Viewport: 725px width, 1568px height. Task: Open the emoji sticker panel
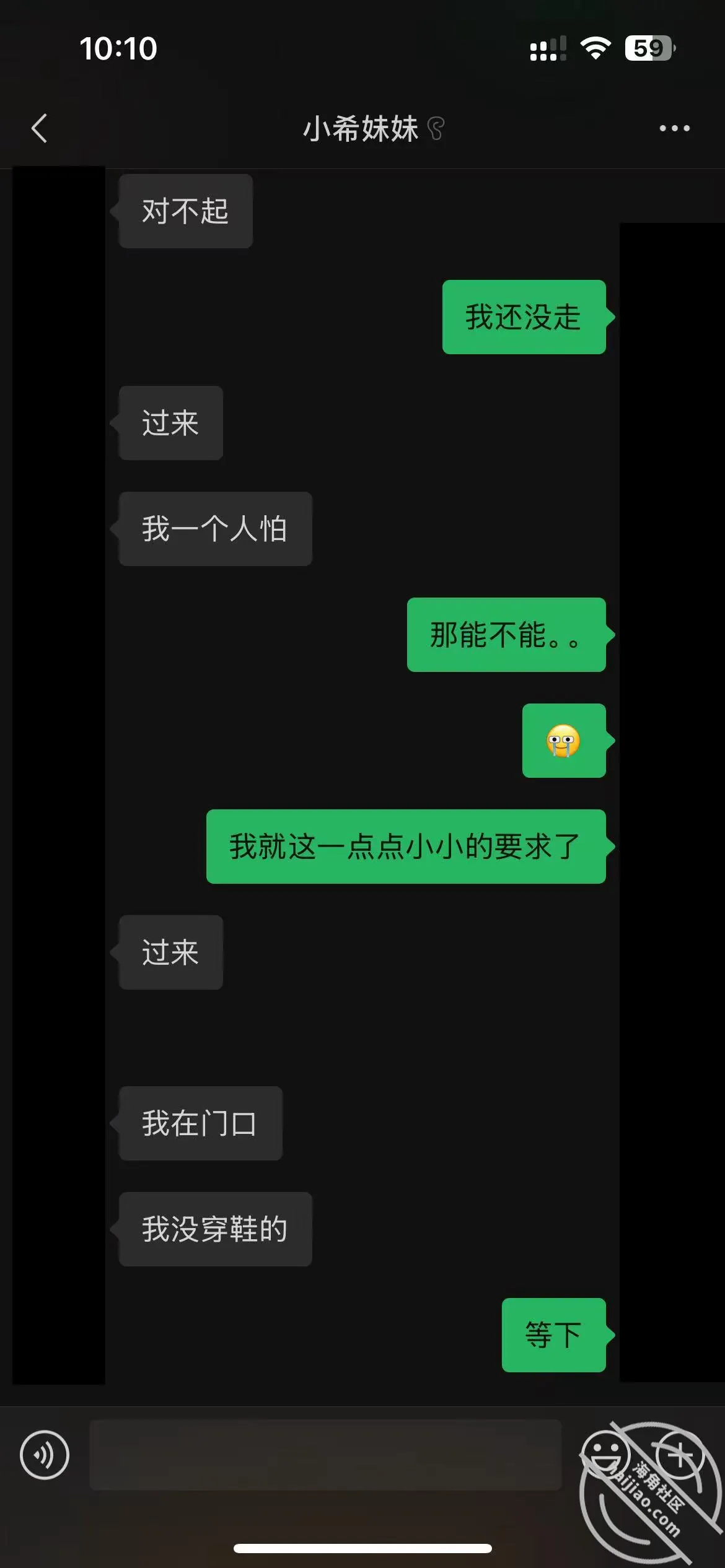tap(605, 1455)
